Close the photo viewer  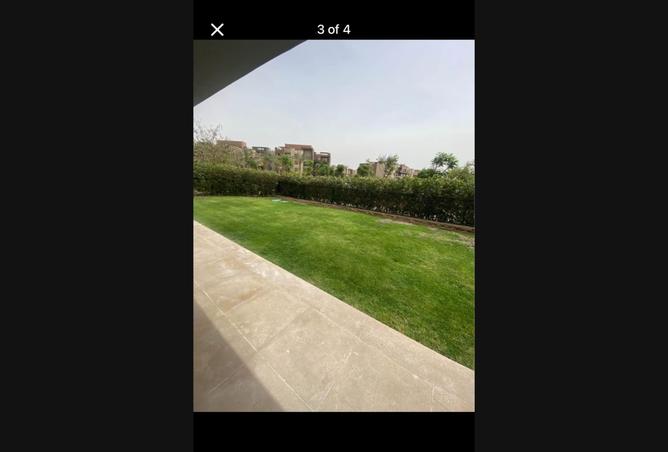tap(217, 30)
